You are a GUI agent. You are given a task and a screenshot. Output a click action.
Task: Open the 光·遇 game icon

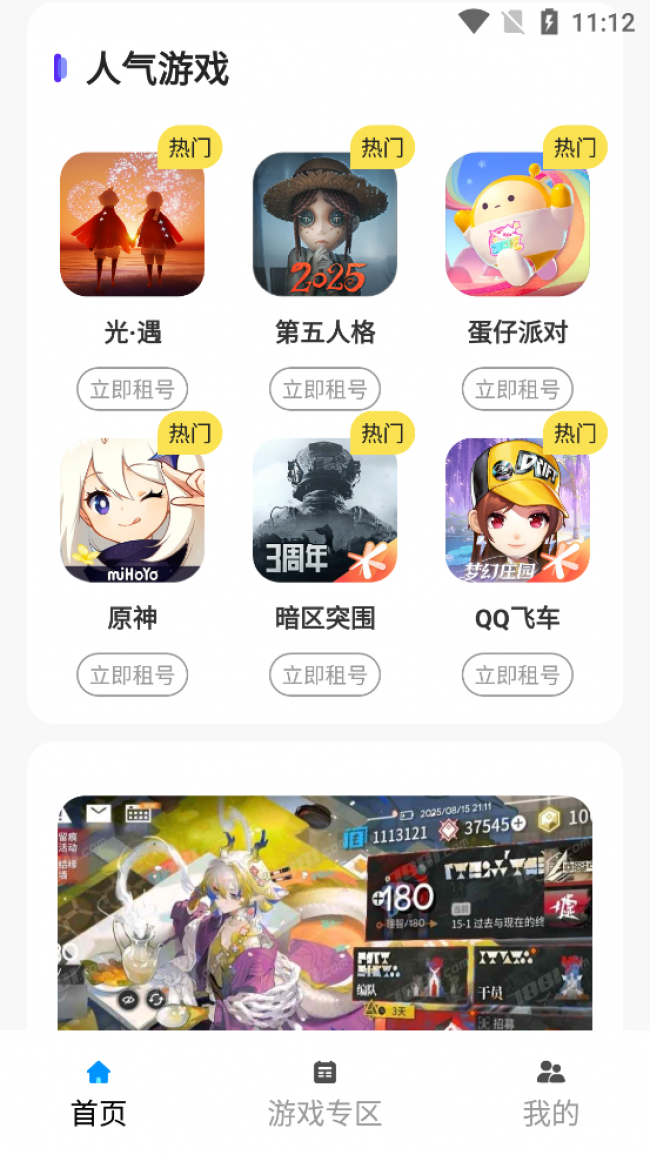click(x=132, y=224)
